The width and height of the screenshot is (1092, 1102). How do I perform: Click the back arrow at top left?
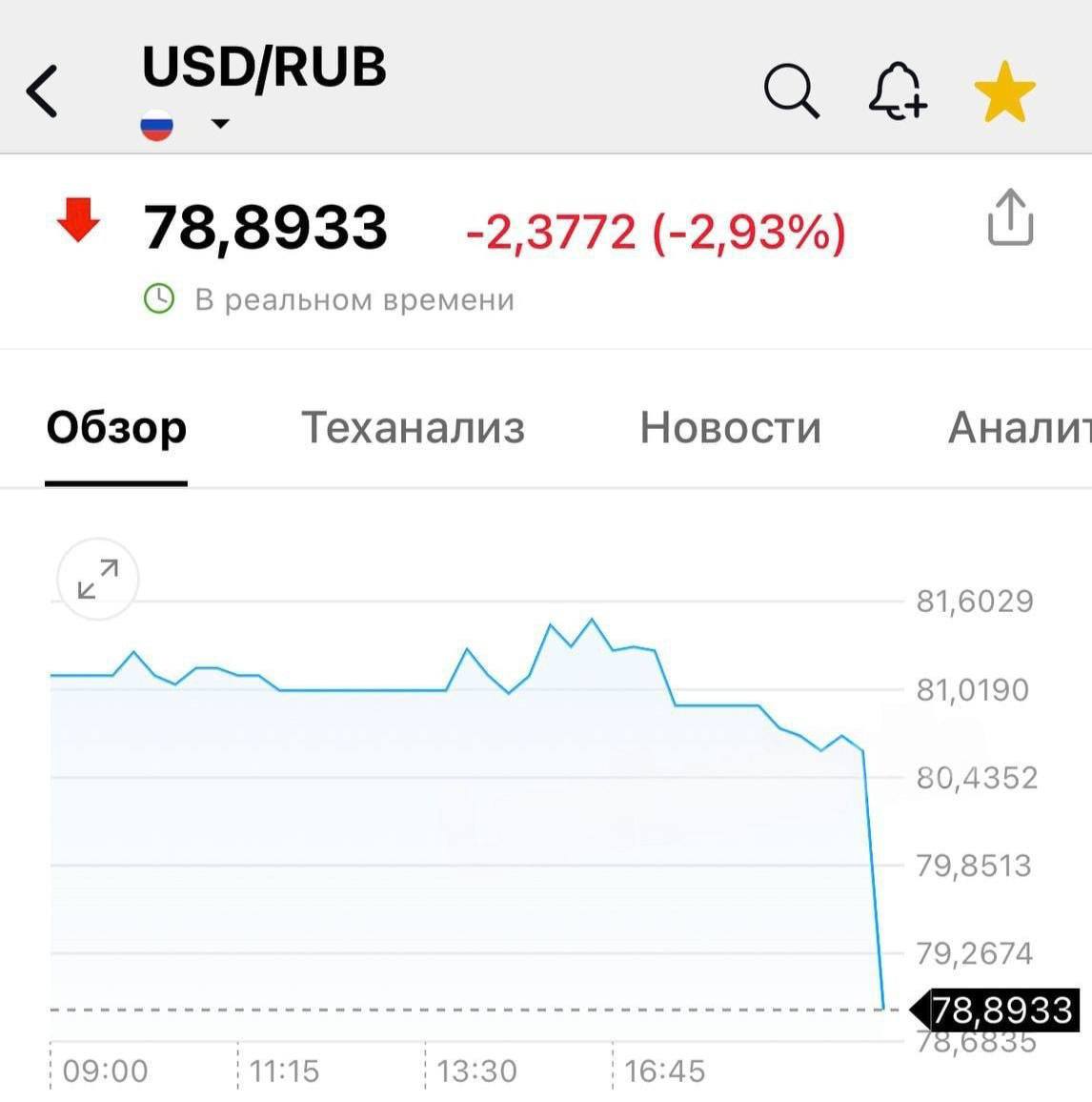pyautogui.click(x=42, y=90)
